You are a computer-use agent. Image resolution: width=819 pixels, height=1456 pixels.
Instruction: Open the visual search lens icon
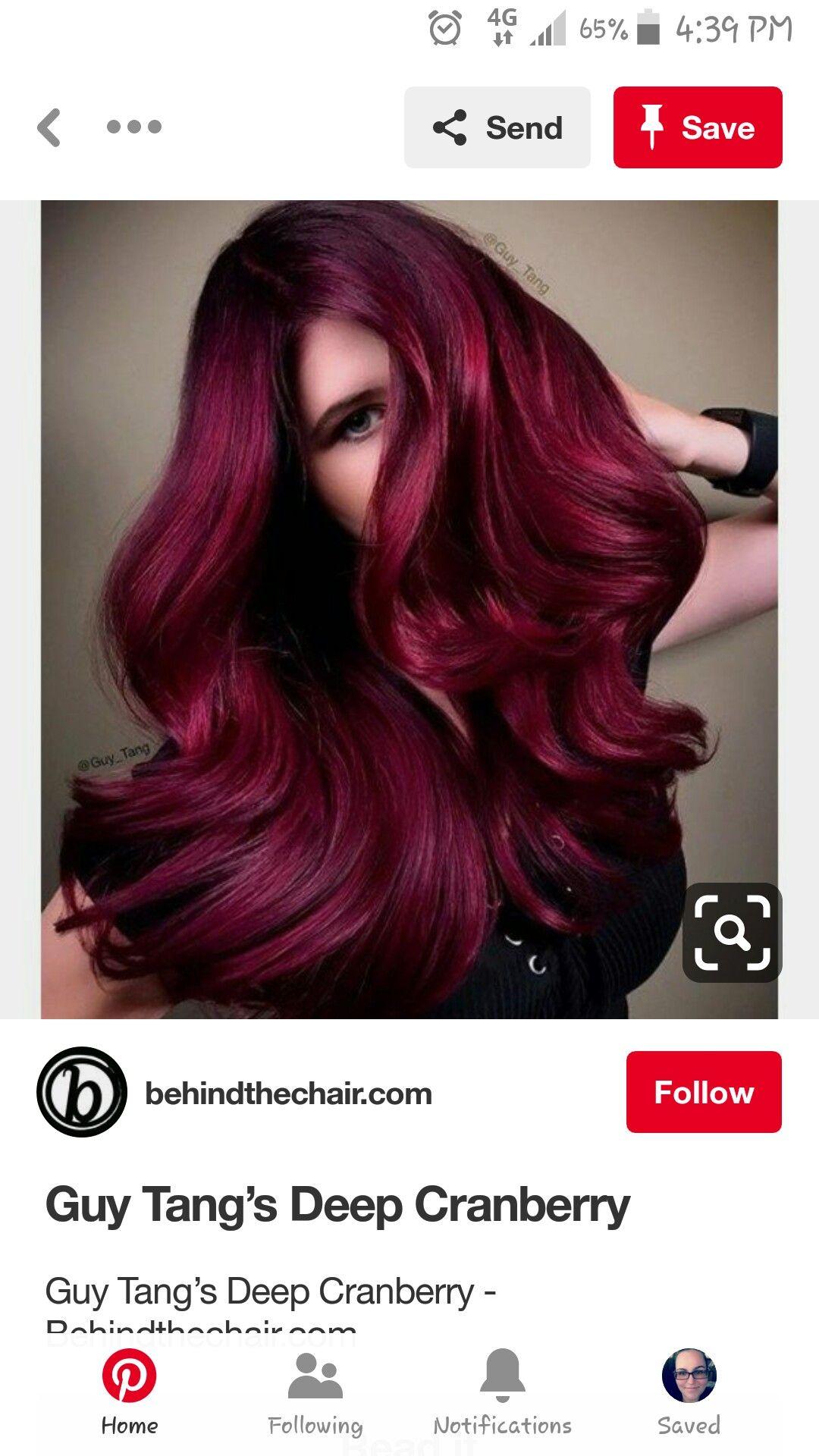coord(732,932)
